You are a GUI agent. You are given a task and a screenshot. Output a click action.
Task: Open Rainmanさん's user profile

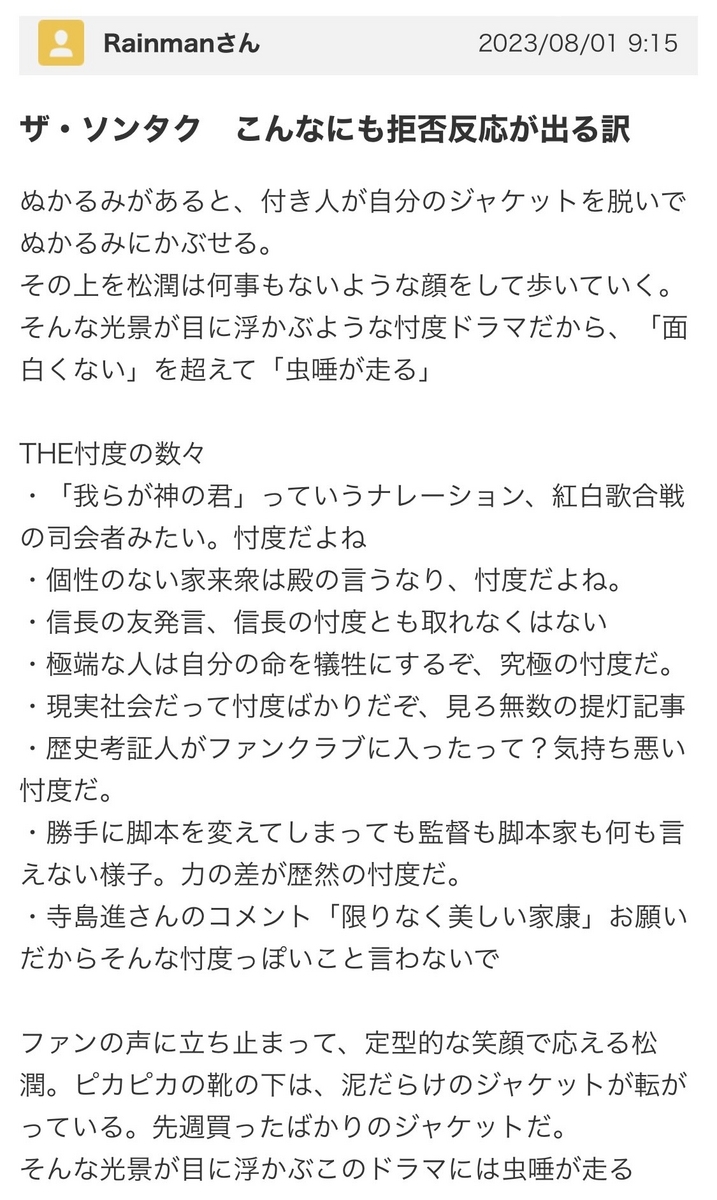(181, 43)
